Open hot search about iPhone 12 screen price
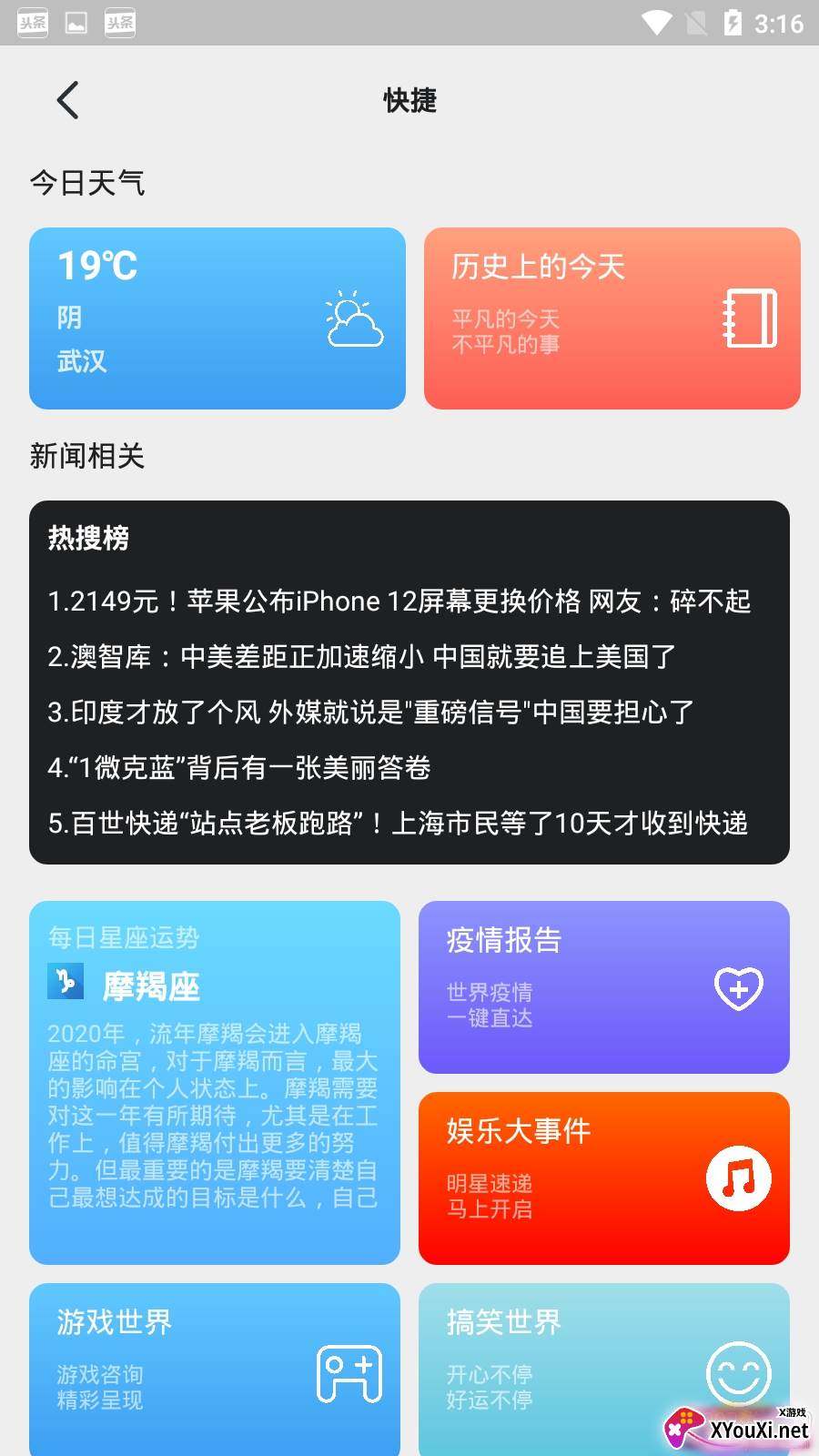Screen dimensions: 819x1456 (399, 602)
